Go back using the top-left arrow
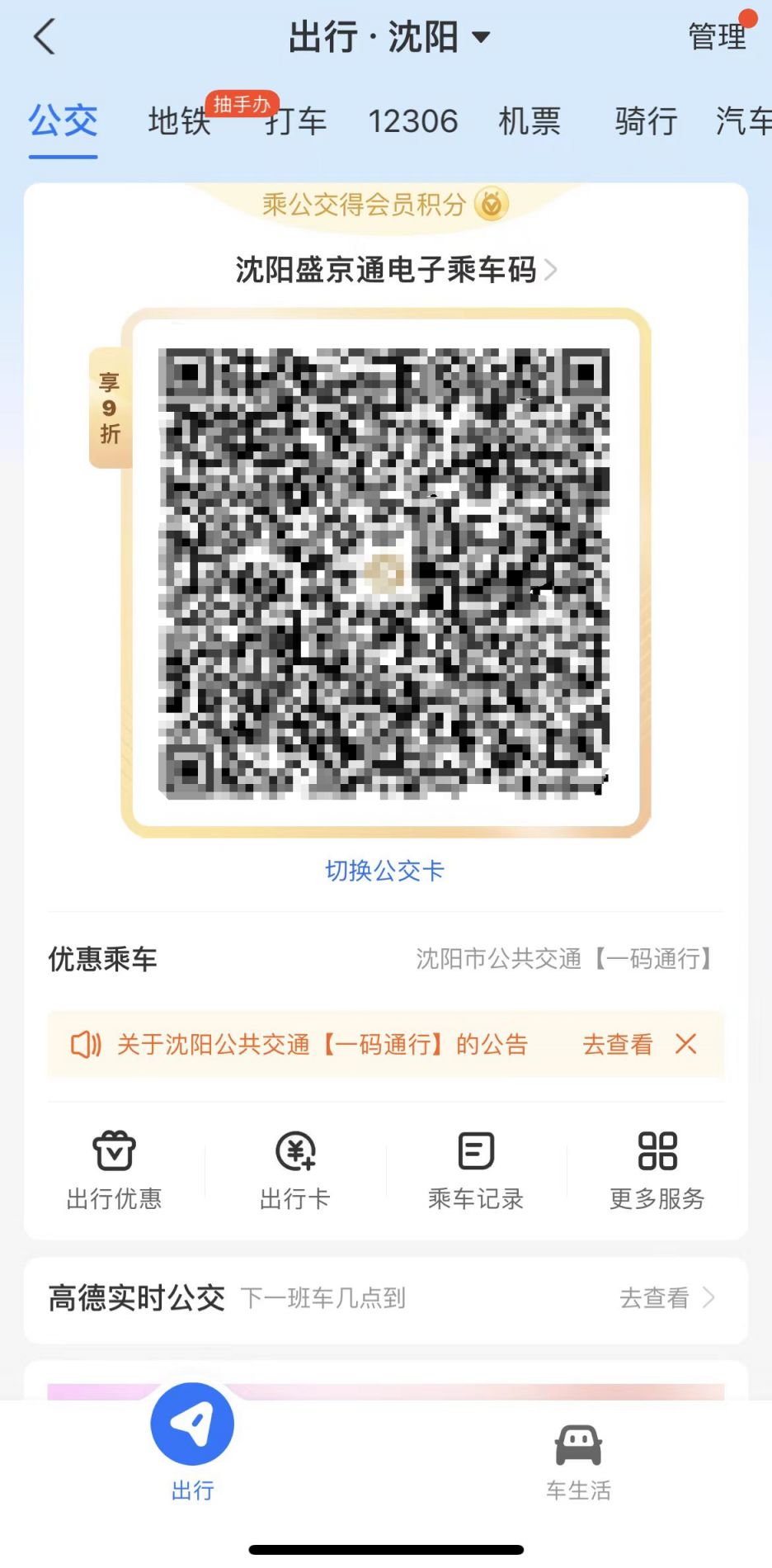This screenshot has width=772, height=1568. [x=45, y=37]
